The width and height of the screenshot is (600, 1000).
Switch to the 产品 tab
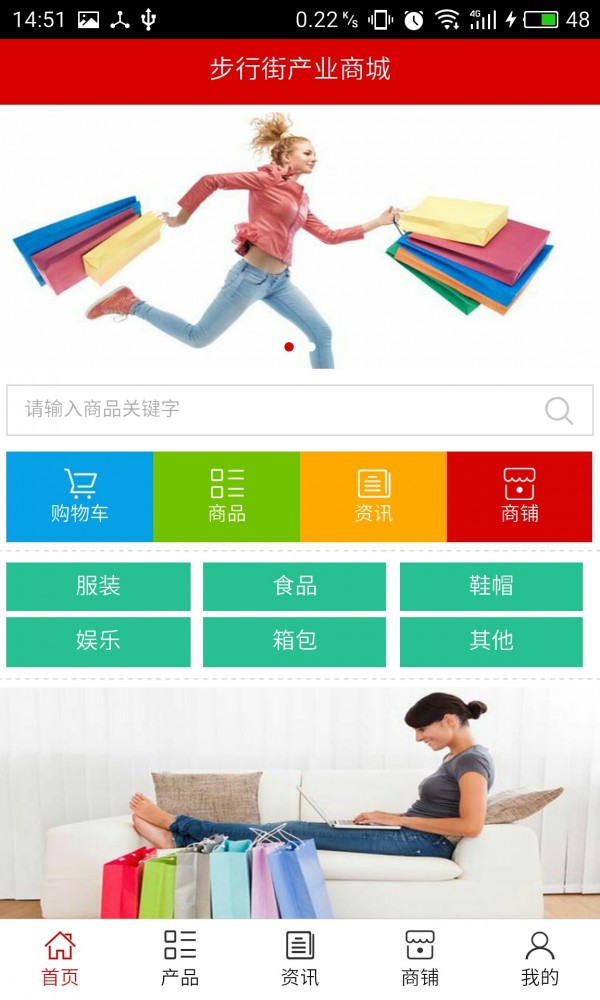pos(180,958)
